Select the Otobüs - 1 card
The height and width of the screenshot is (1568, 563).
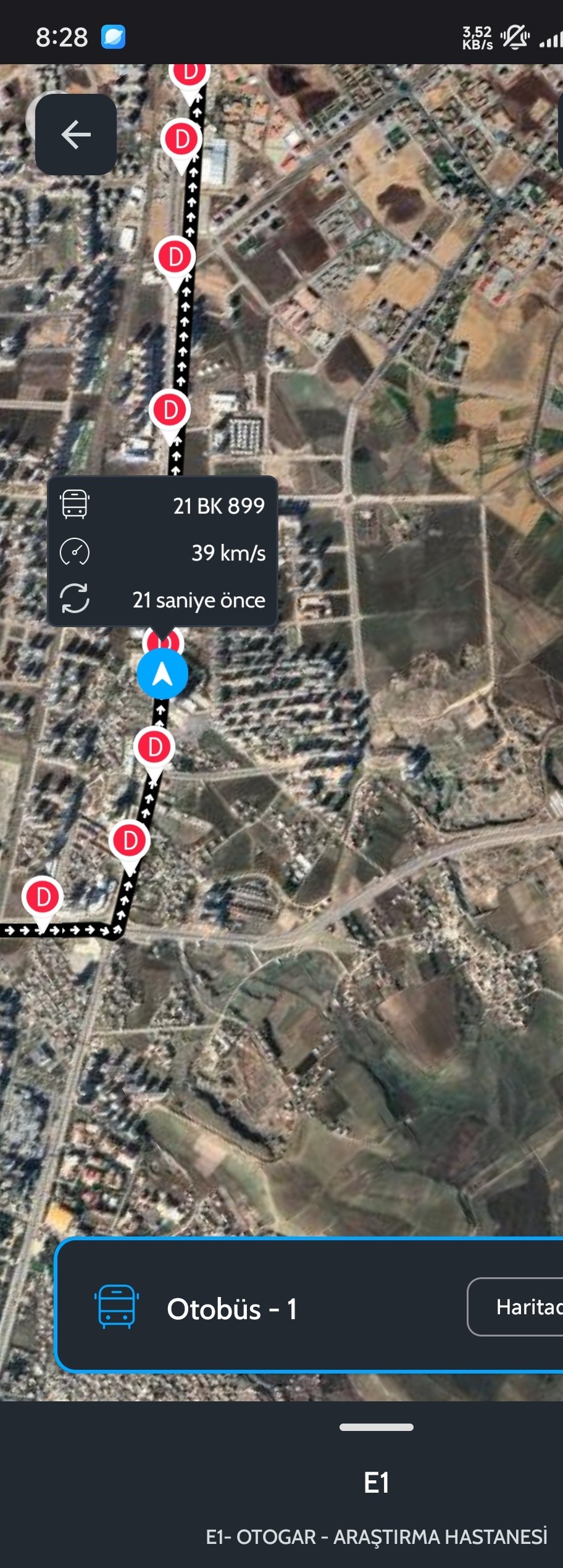259,1309
